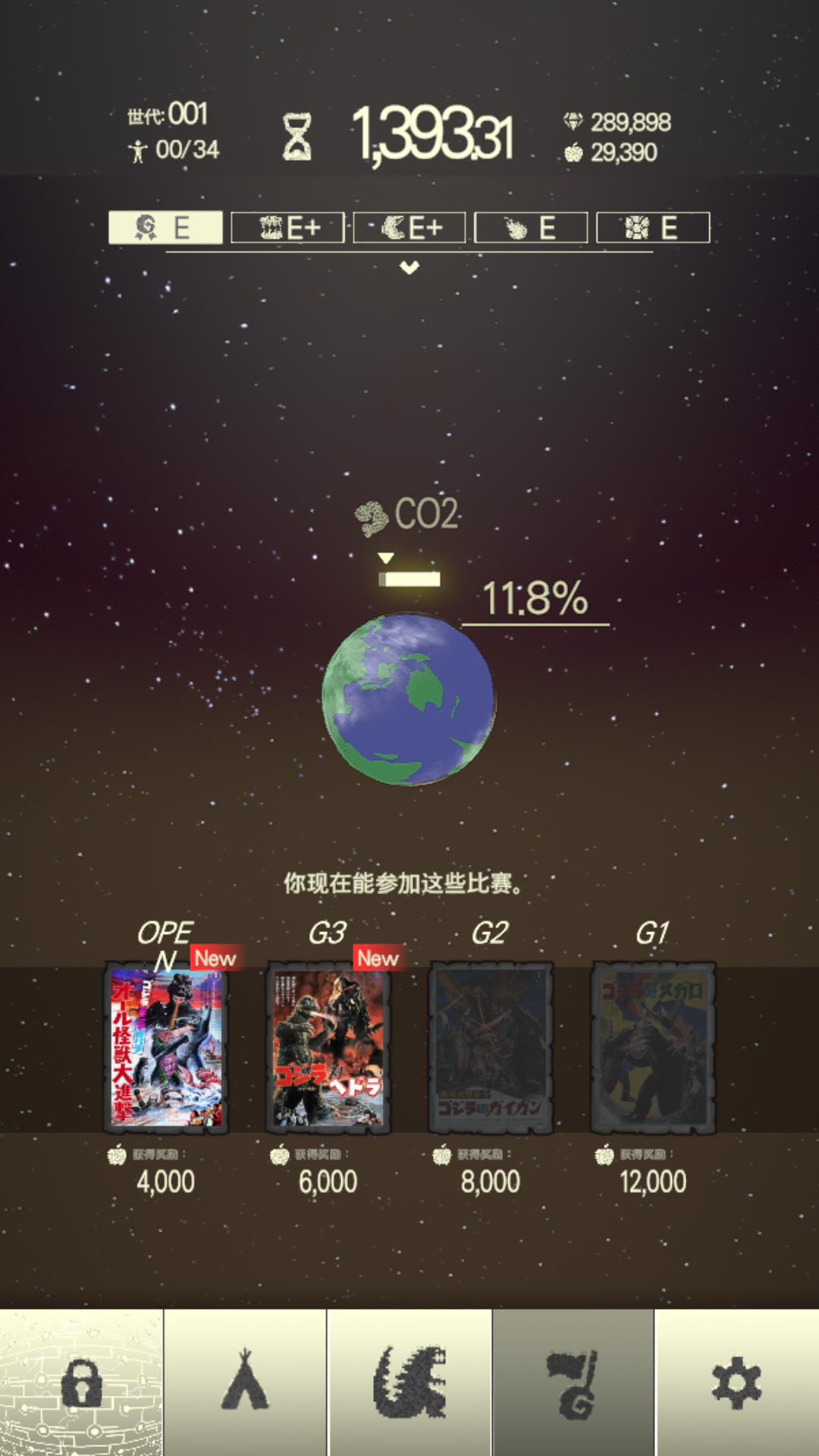This screenshot has height=1456, width=819.
Task: Open the locked tab in bottom bar
Action: [81, 1382]
